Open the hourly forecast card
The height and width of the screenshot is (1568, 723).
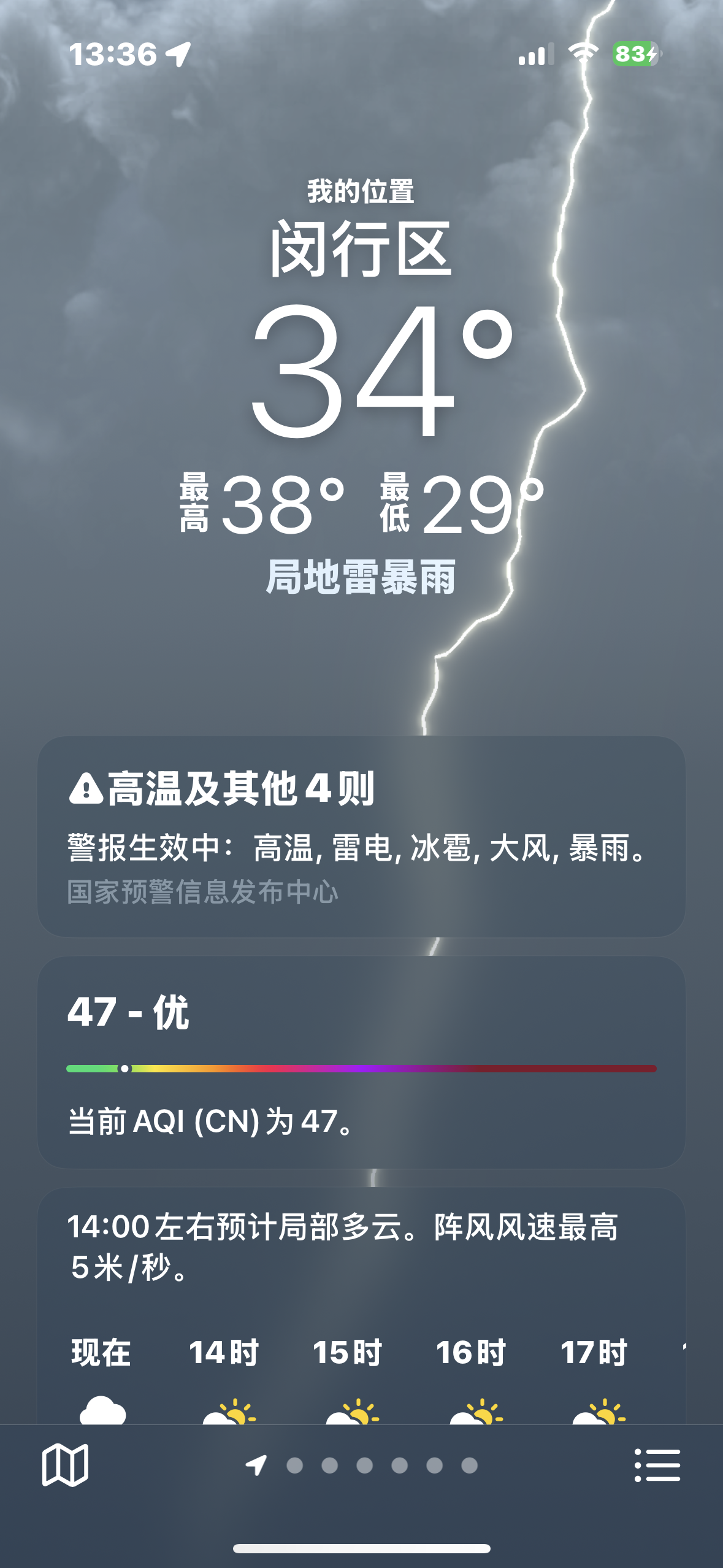pos(361,1307)
